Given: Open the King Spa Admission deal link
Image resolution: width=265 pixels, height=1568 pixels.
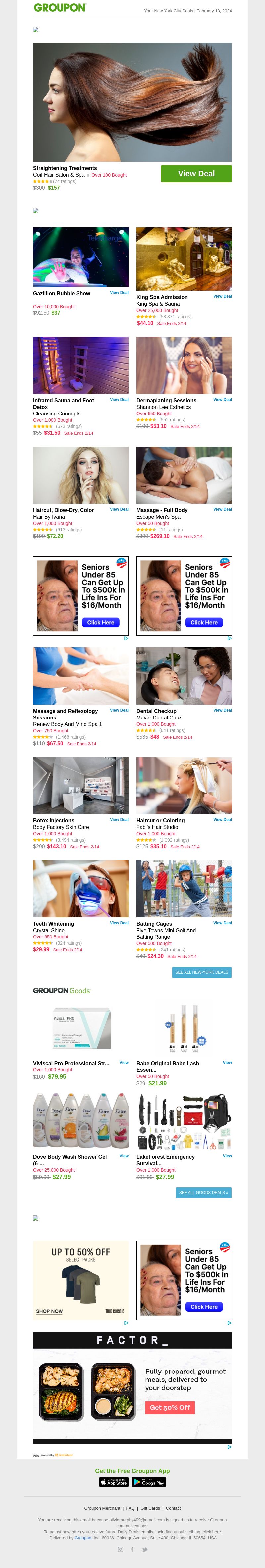Looking at the screenshot, I should (x=162, y=297).
